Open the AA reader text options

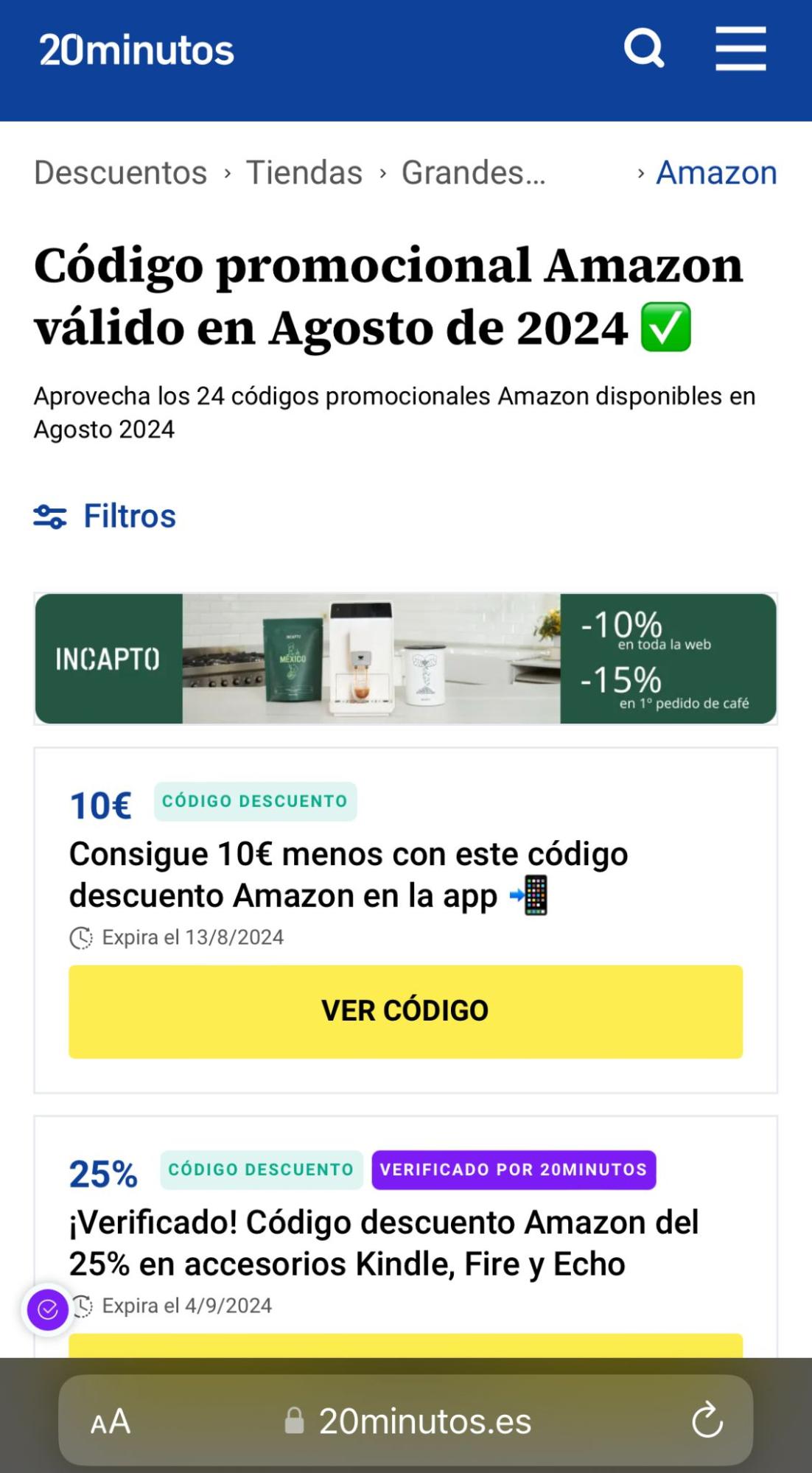[111, 1421]
